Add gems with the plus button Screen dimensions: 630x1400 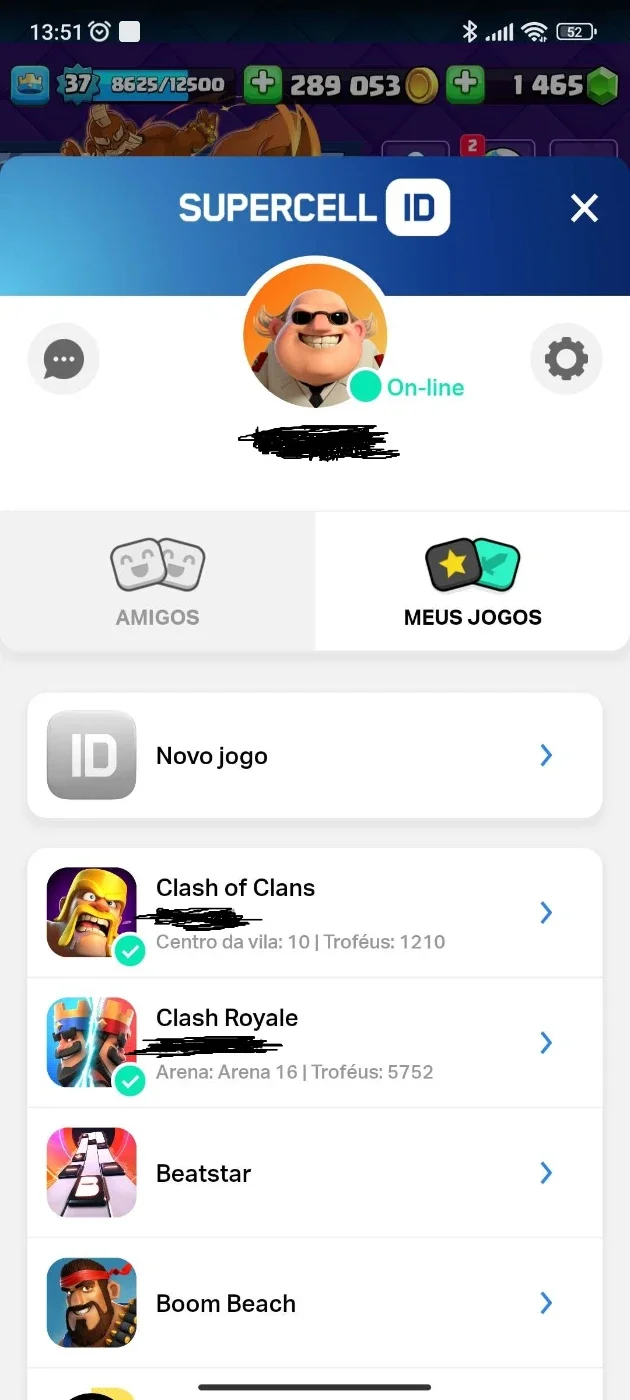(465, 85)
